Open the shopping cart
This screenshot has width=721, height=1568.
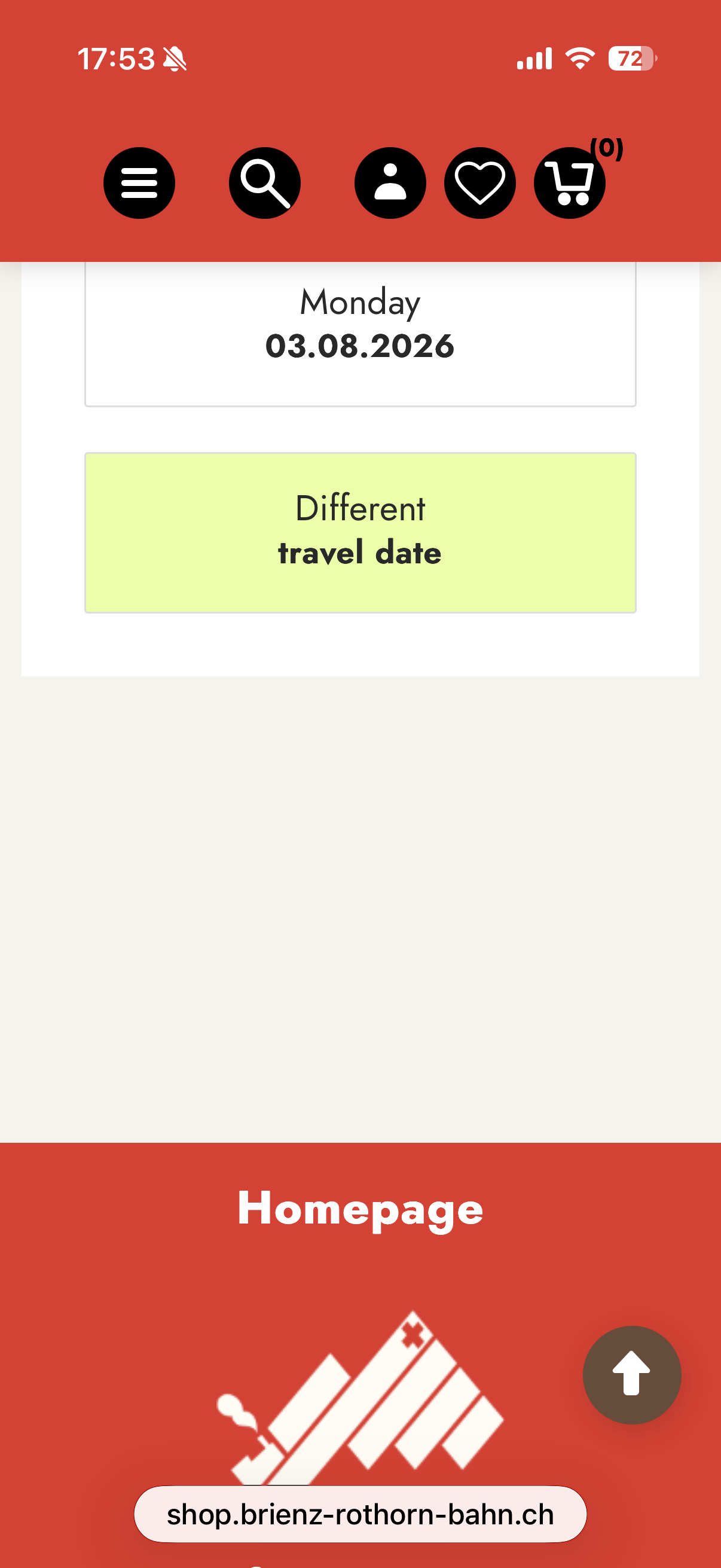pos(570,183)
